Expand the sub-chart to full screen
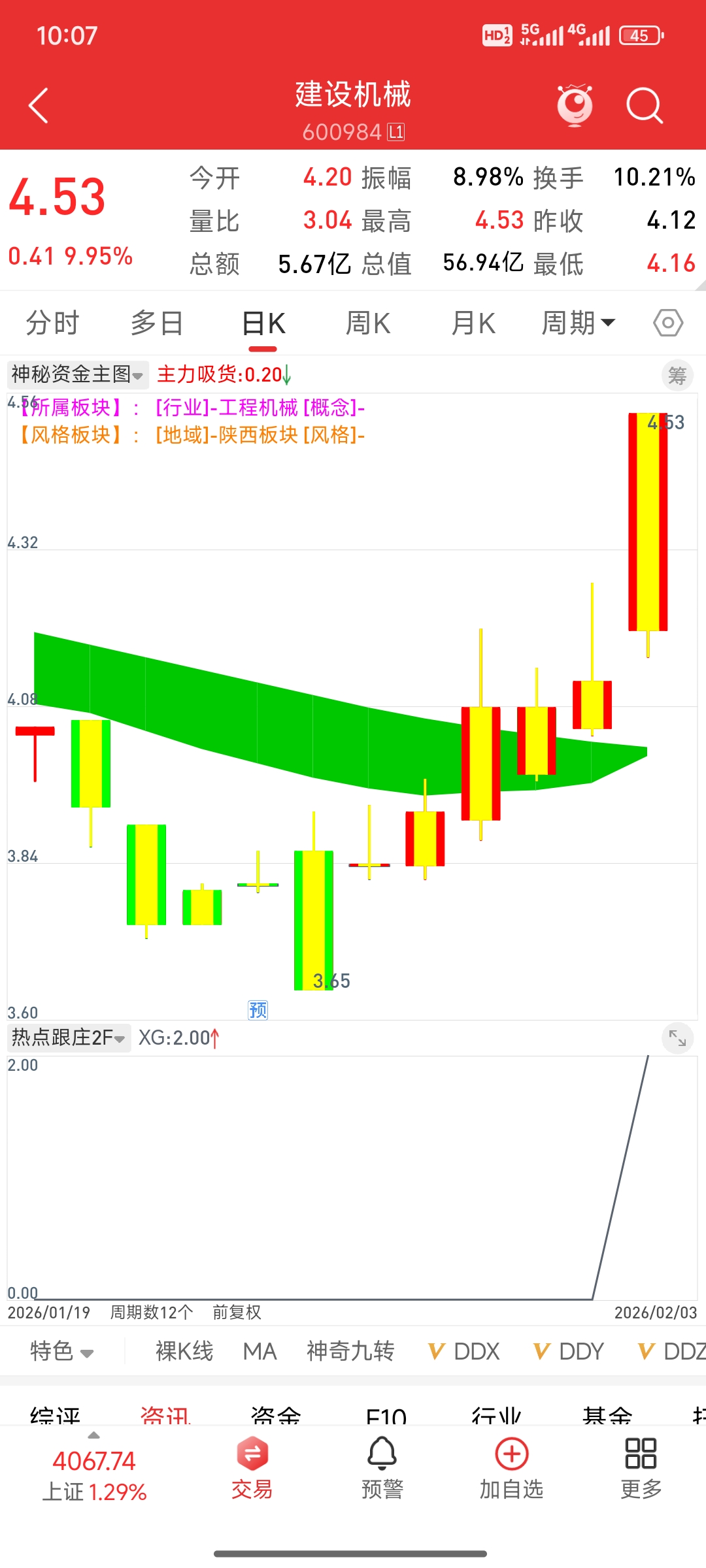The height and width of the screenshot is (1568, 706). 677,1038
